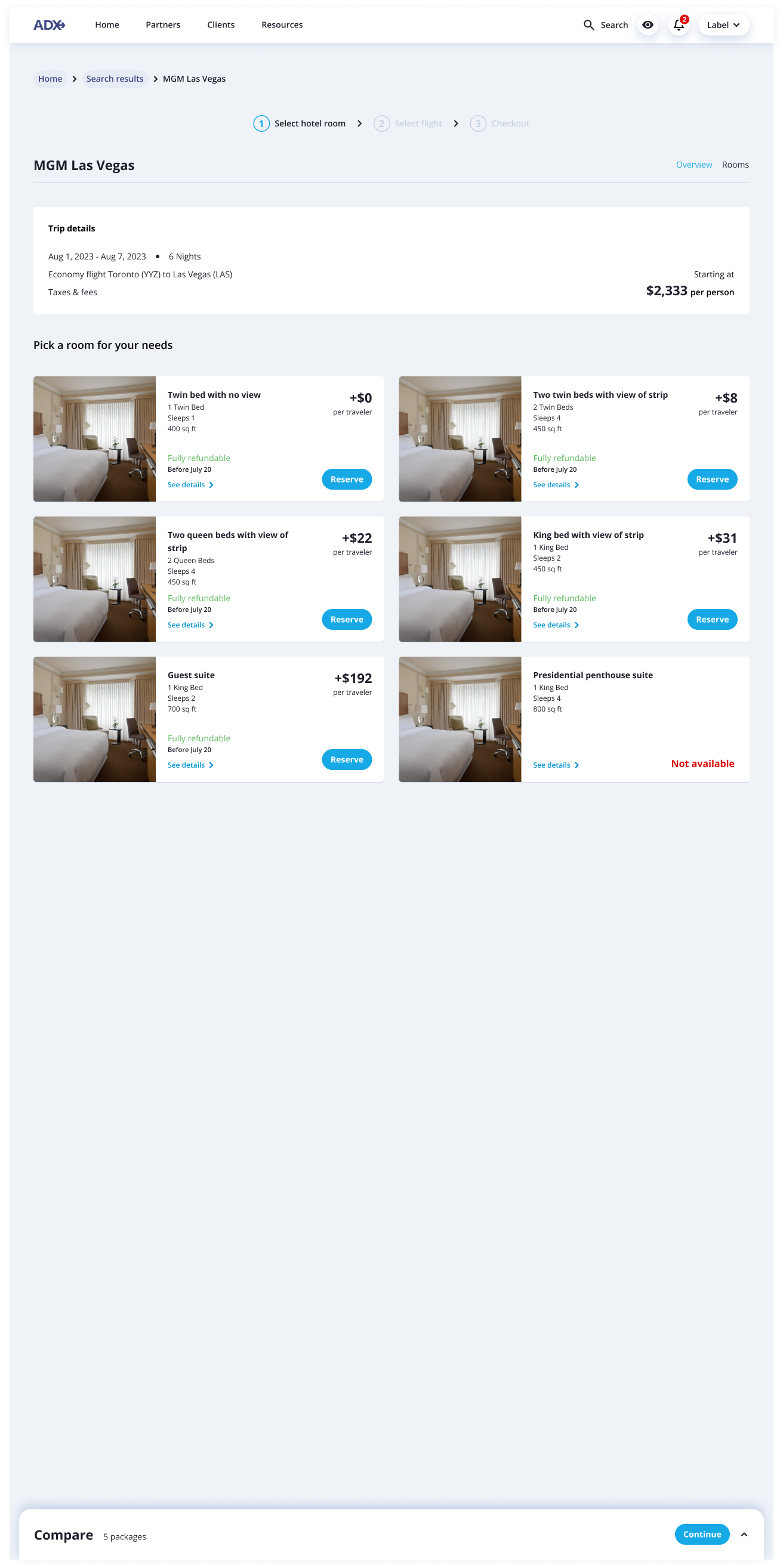The width and height of the screenshot is (783, 1568).
Task: Open the Search field in header
Action: click(x=605, y=25)
